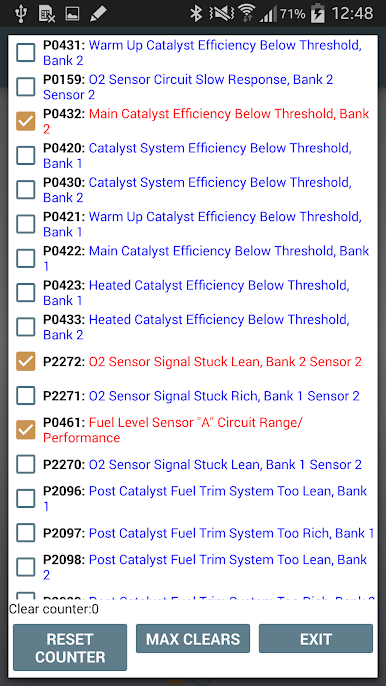Tap the Max Clears button
This screenshot has width=386, height=686.
coord(193,639)
